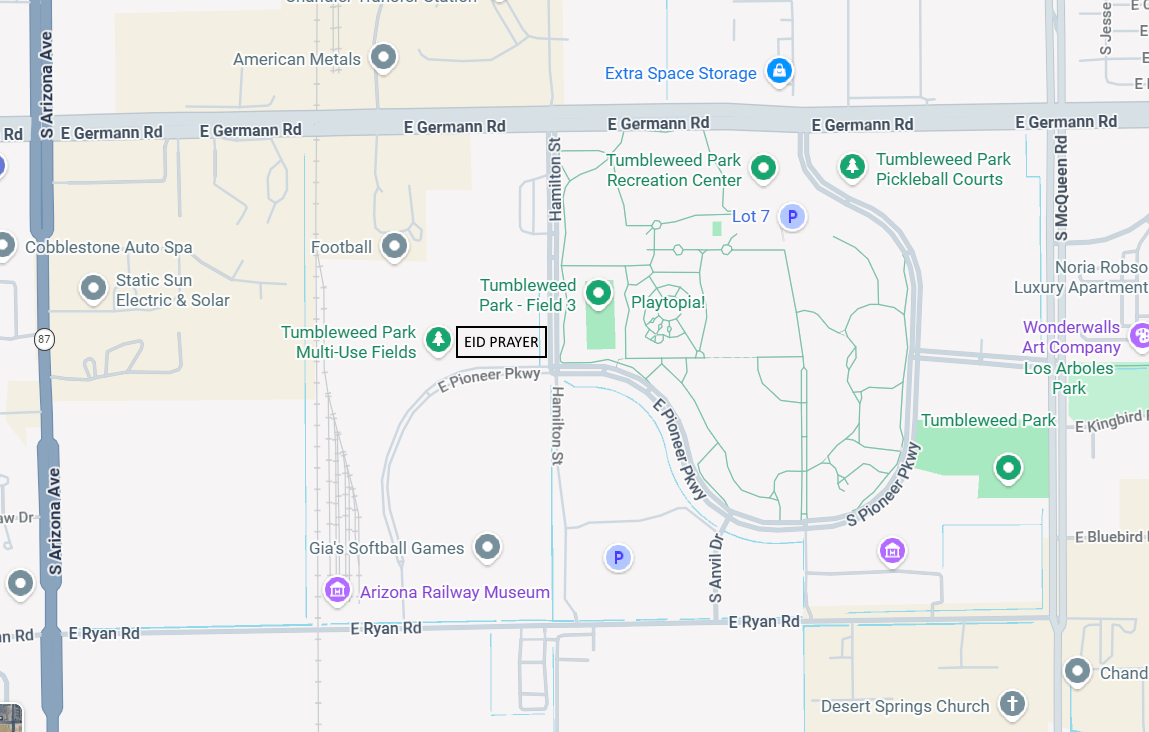Open the Football place marker
Viewport: 1149px width, 732px height.
395,245
